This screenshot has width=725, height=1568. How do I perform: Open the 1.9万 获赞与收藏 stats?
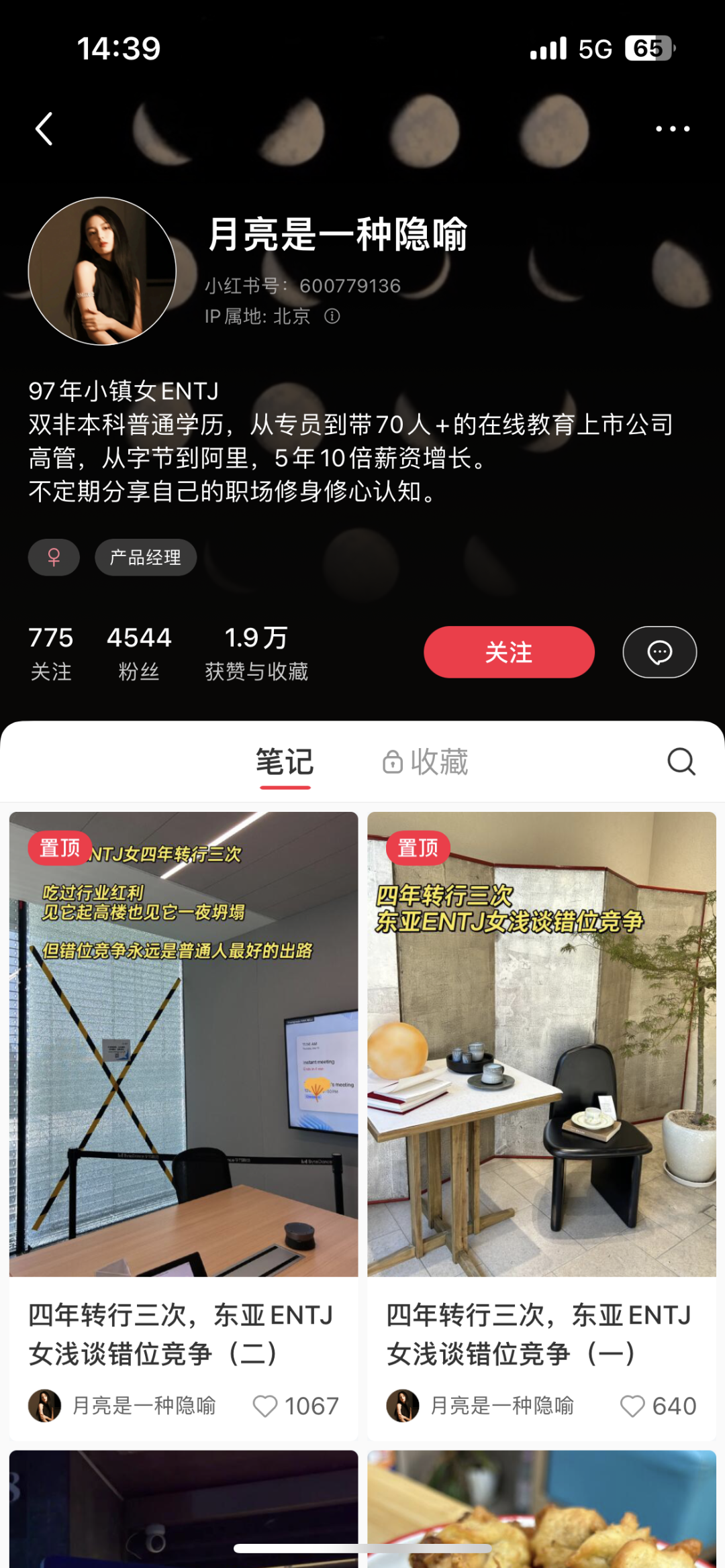[256, 653]
